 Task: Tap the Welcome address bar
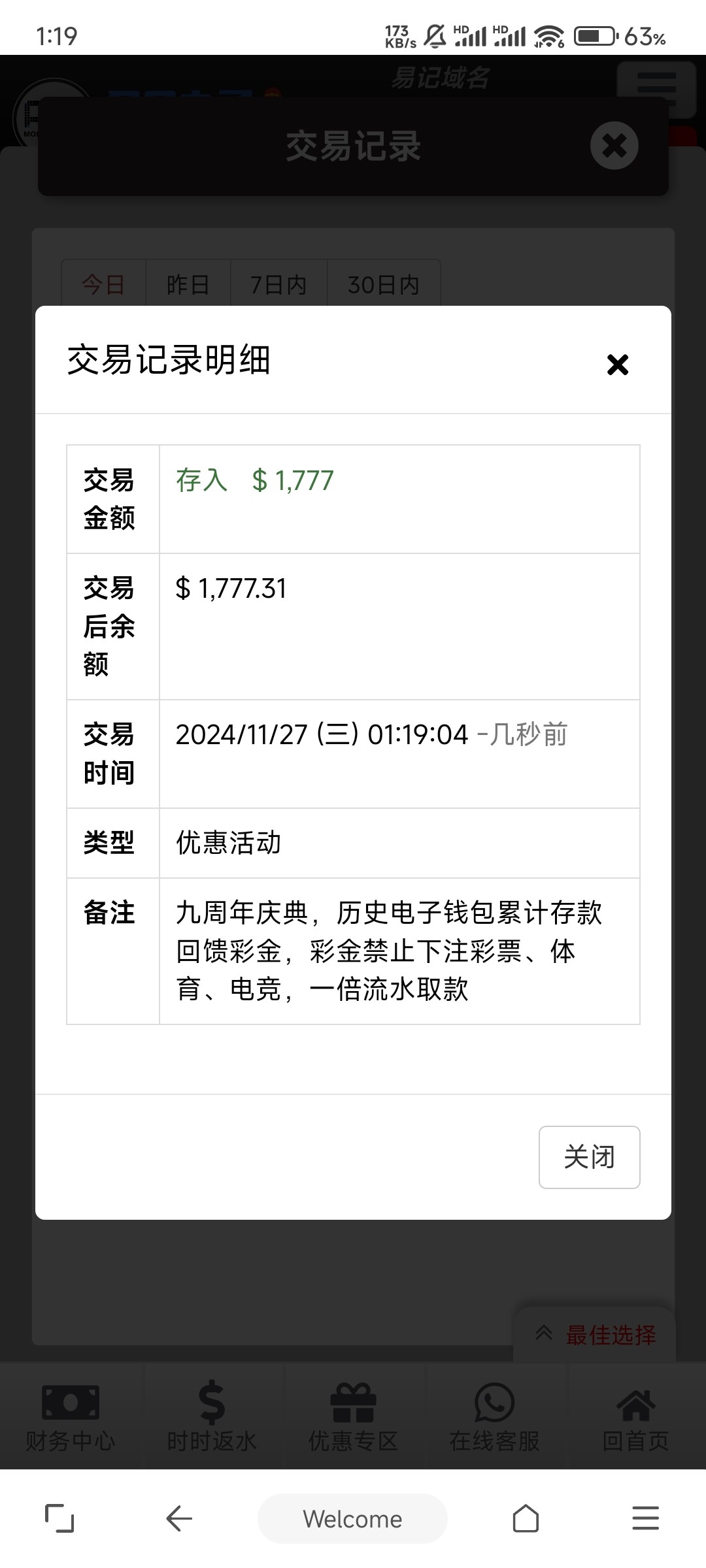coord(353,1519)
